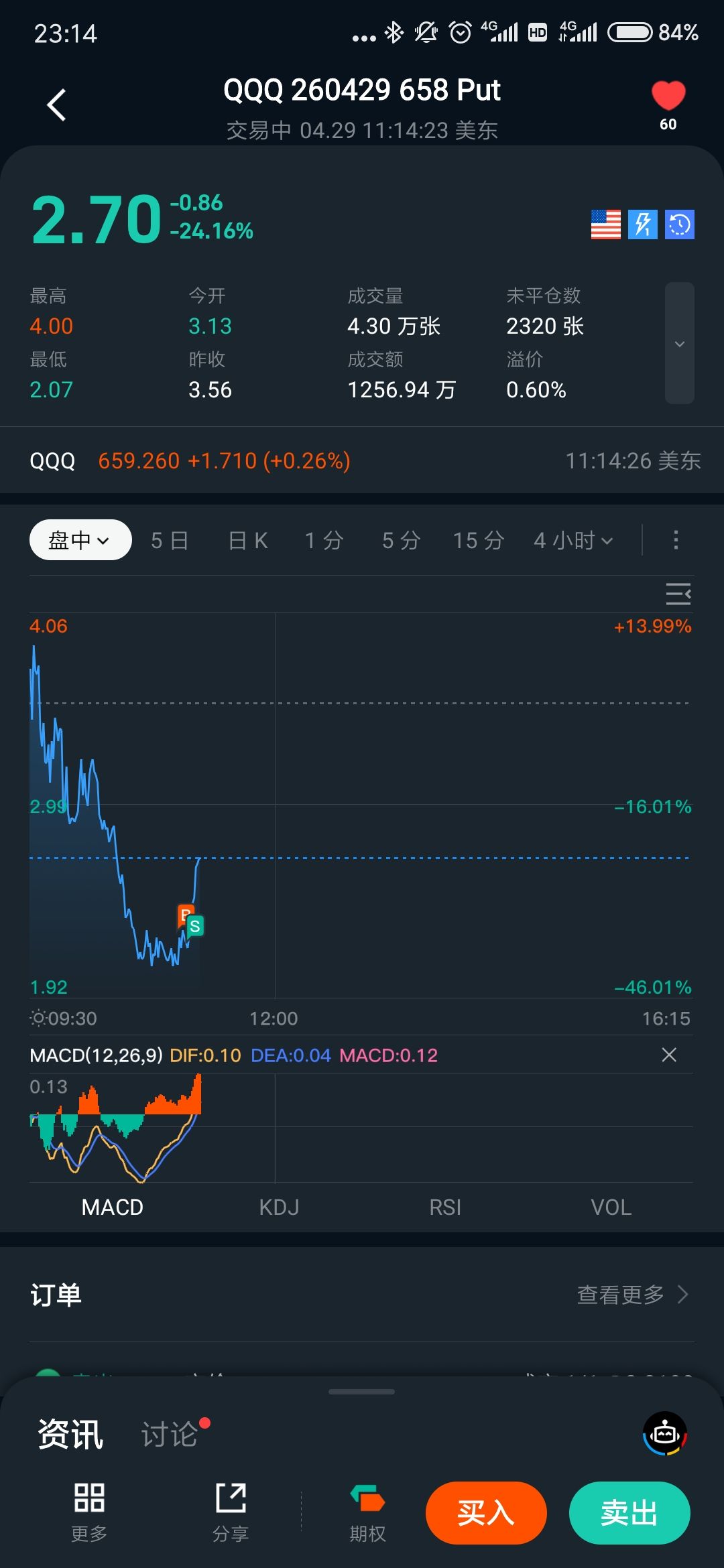Close the MACD indicator panel
The height and width of the screenshot is (1568, 724).
669,1055
